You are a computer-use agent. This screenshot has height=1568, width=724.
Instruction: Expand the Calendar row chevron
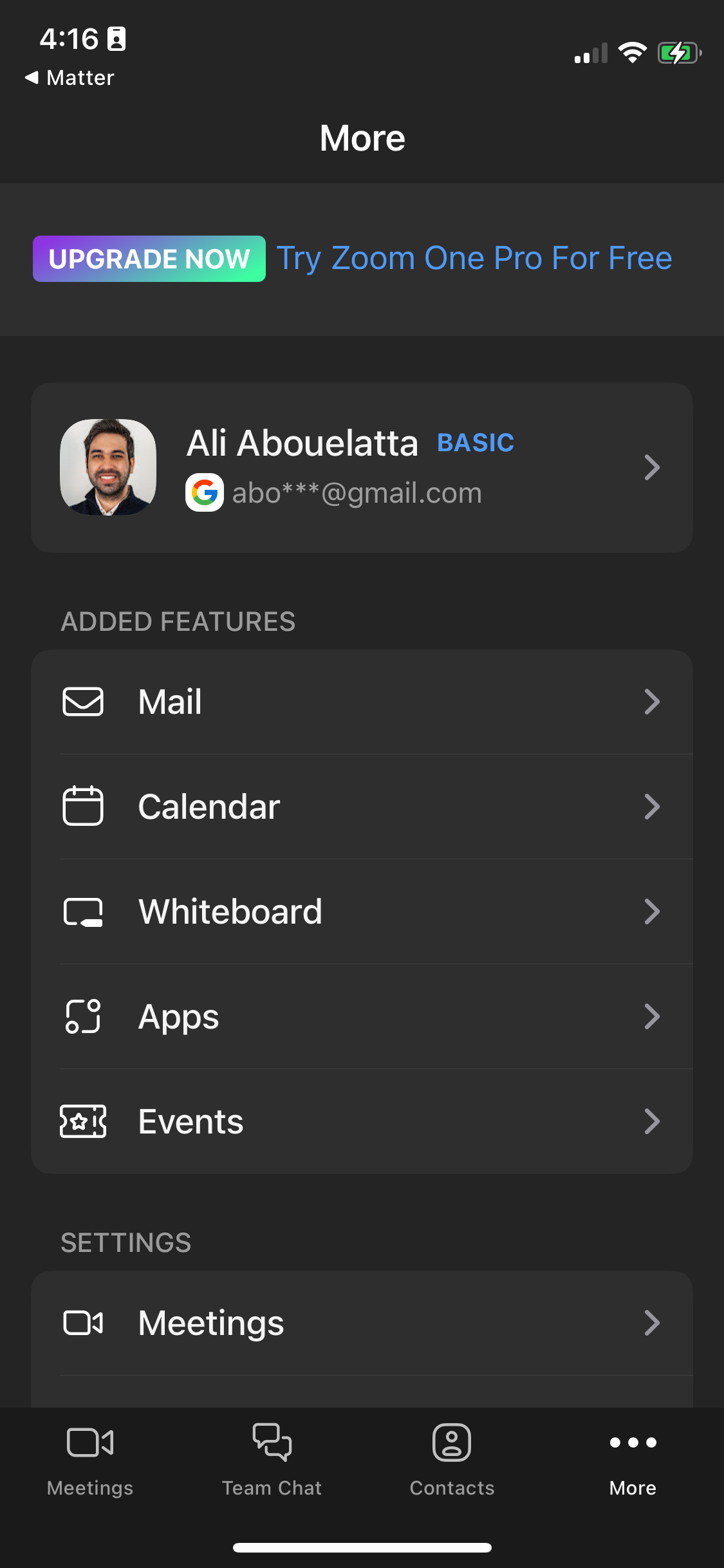(653, 806)
